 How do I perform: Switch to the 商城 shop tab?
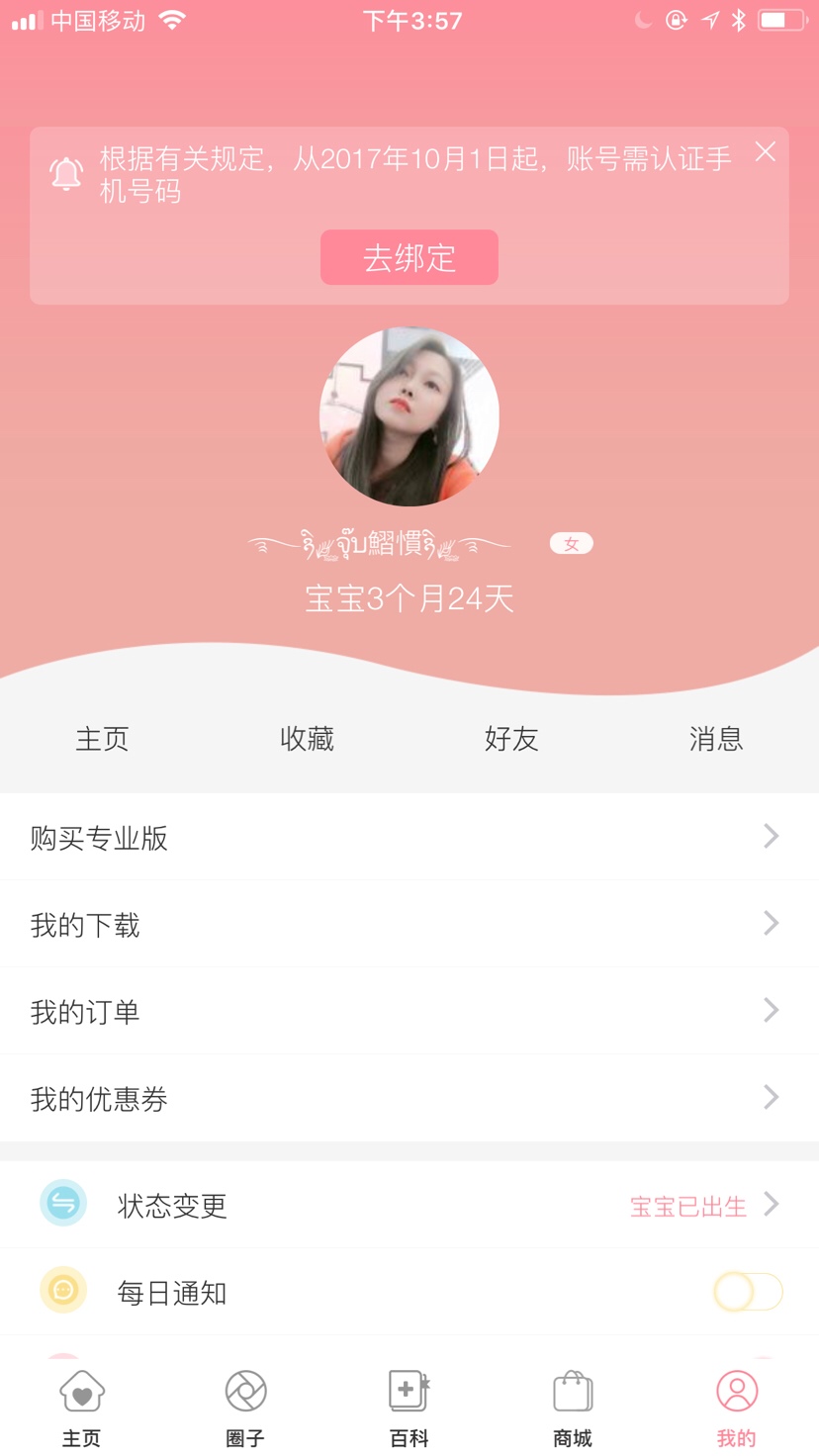(573, 1410)
